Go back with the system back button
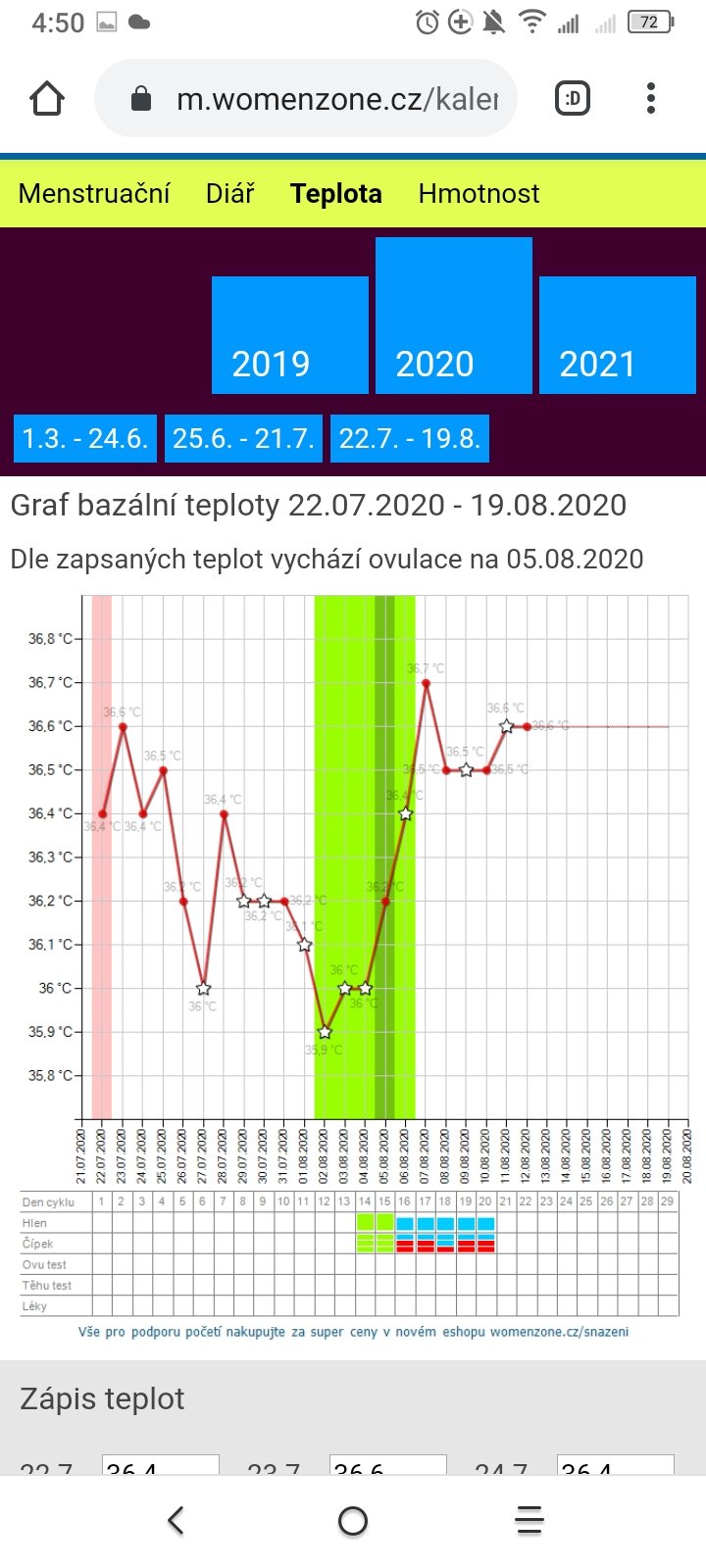The height and width of the screenshot is (1568, 706). pos(176,1521)
